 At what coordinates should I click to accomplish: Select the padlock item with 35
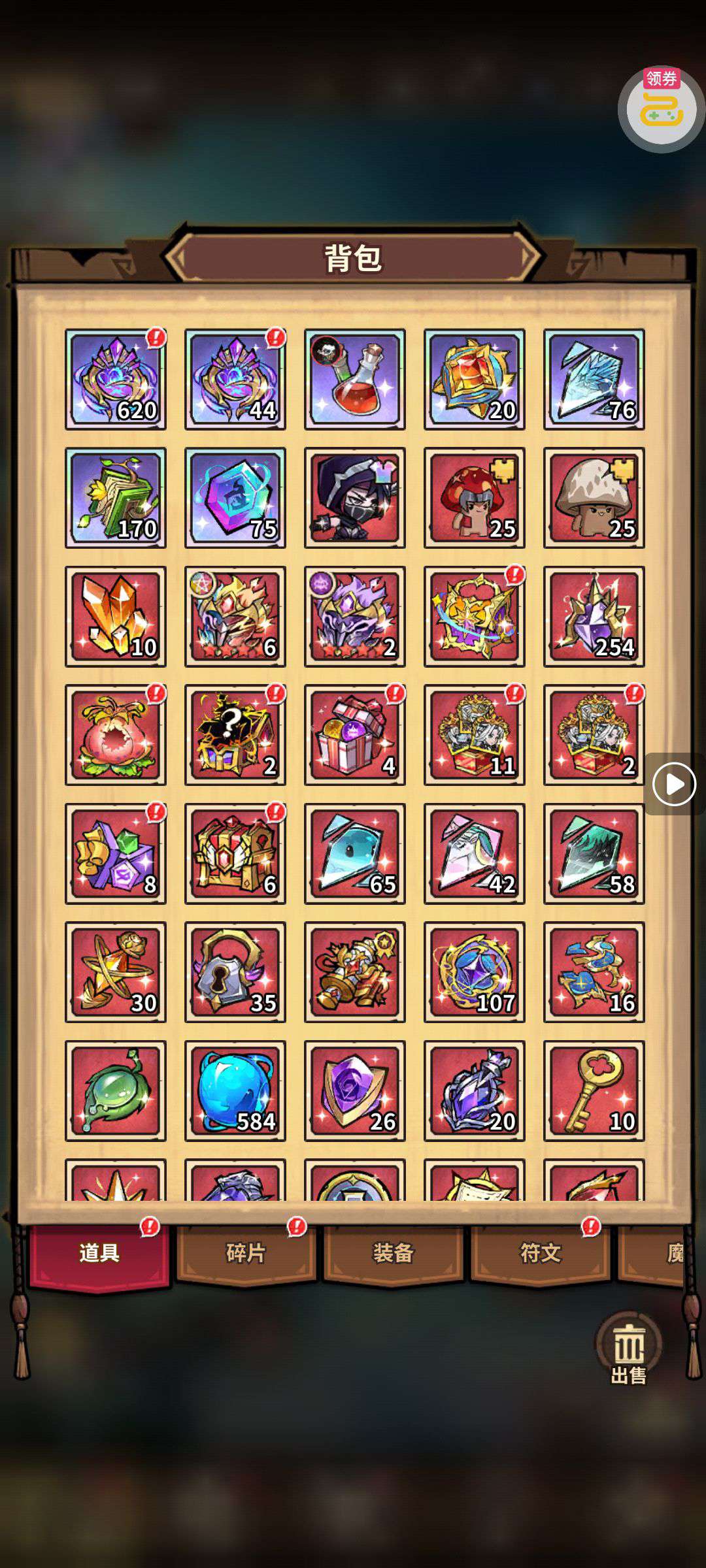(x=235, y=972)
